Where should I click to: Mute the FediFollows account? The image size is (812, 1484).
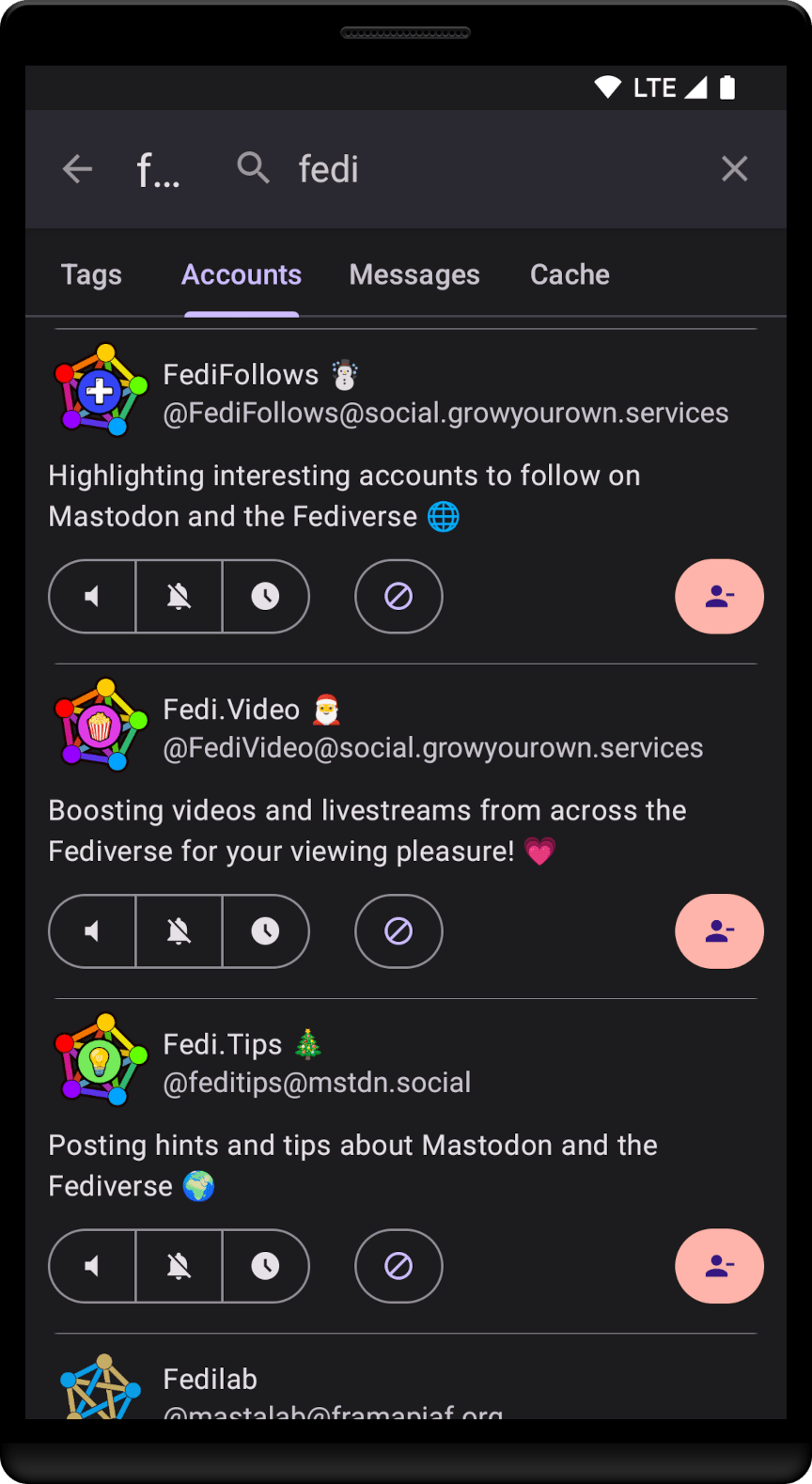pos(92,597)
